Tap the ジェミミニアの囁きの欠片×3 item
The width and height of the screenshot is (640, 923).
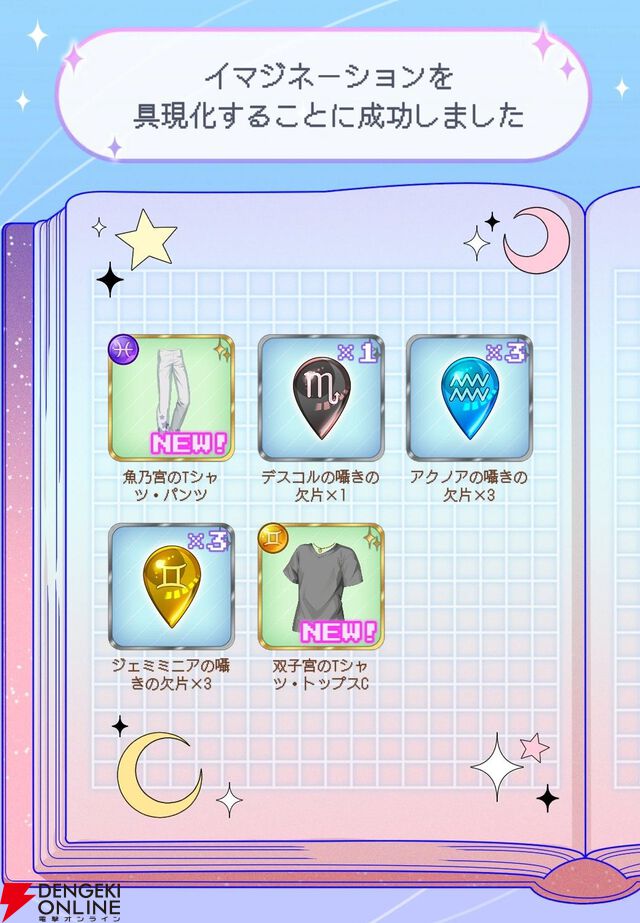point(171,585)
